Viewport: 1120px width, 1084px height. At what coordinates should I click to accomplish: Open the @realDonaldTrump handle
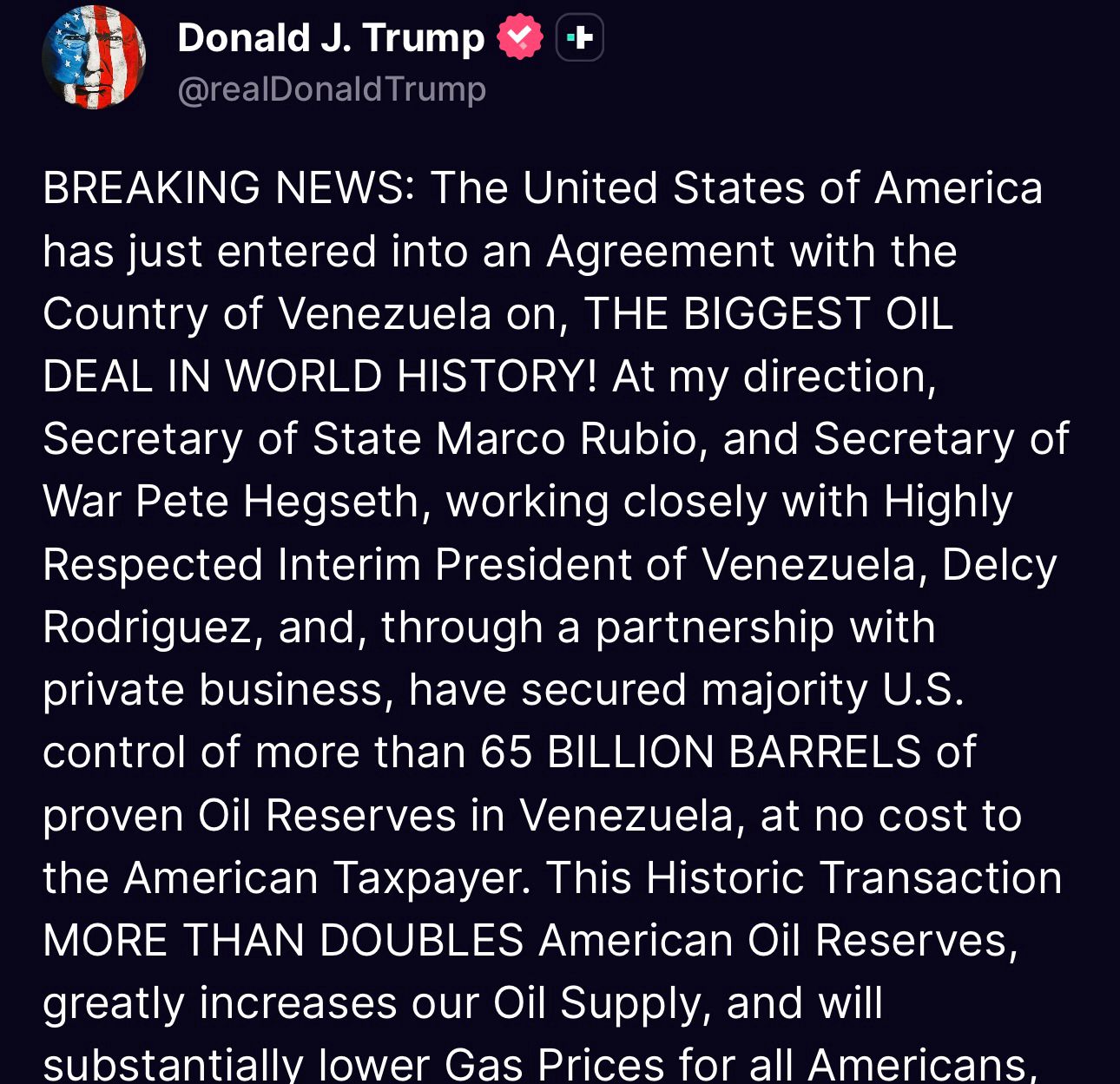pyautogui.click(x=332, y=89)
